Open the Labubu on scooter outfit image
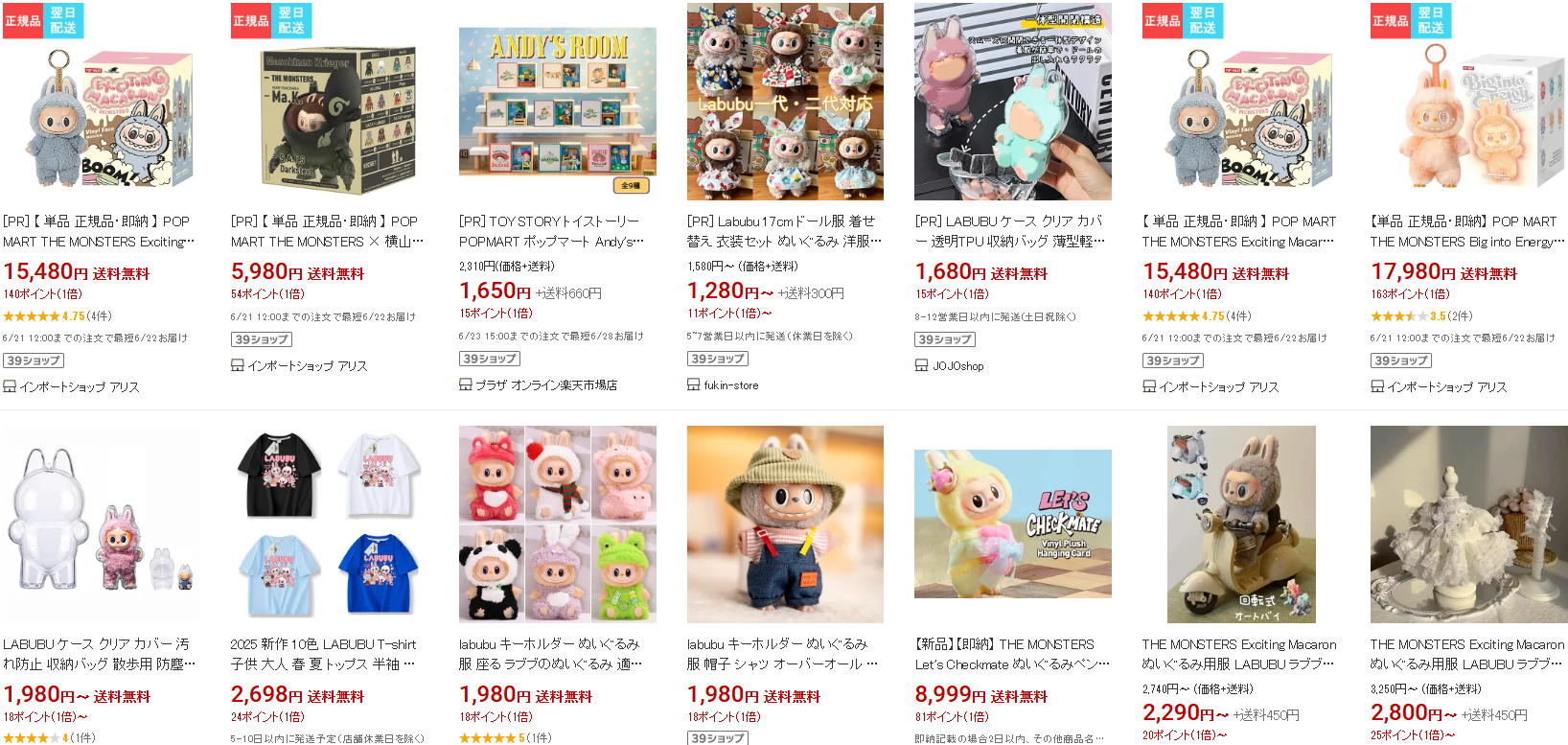Screen dimensions: 1568x745 [1240, 524]
